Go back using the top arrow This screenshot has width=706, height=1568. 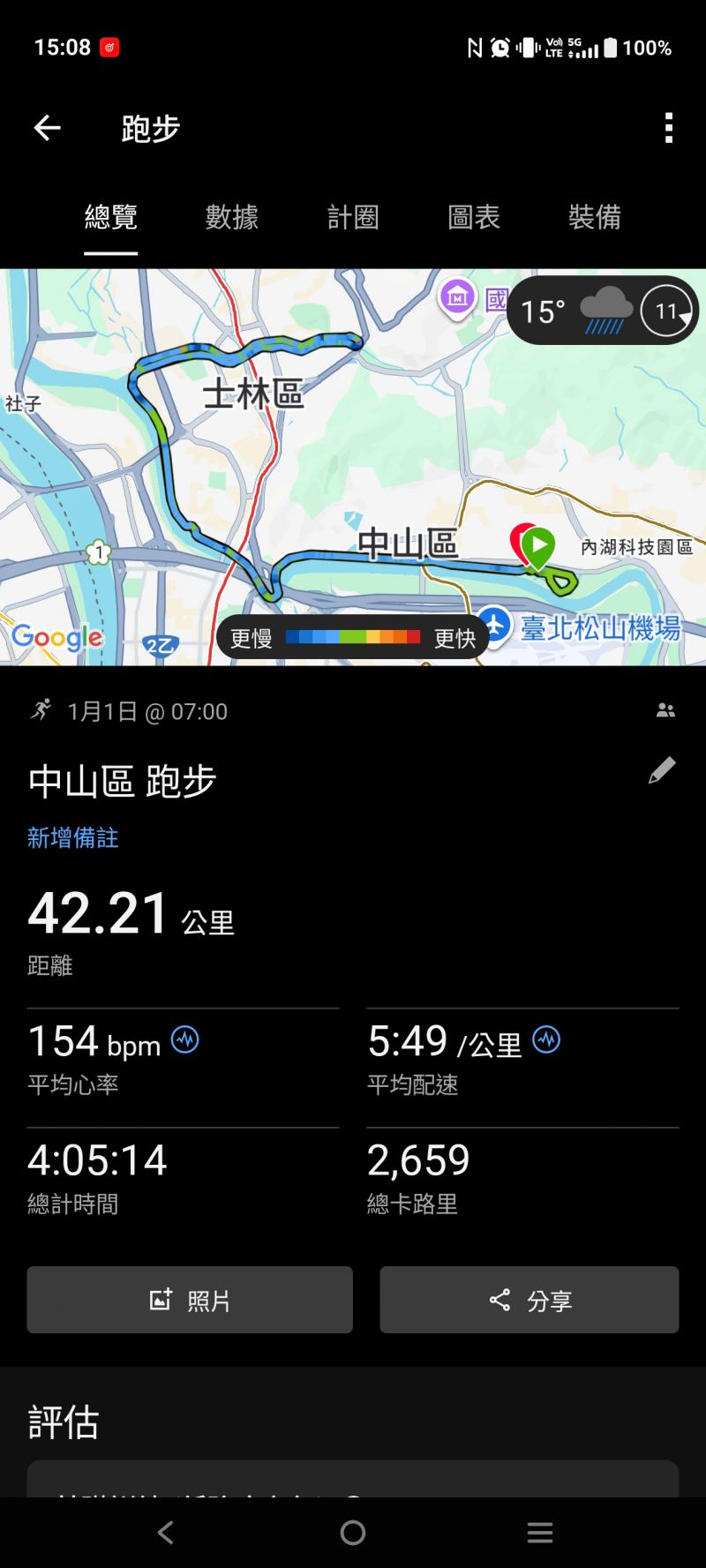[48, 129]
